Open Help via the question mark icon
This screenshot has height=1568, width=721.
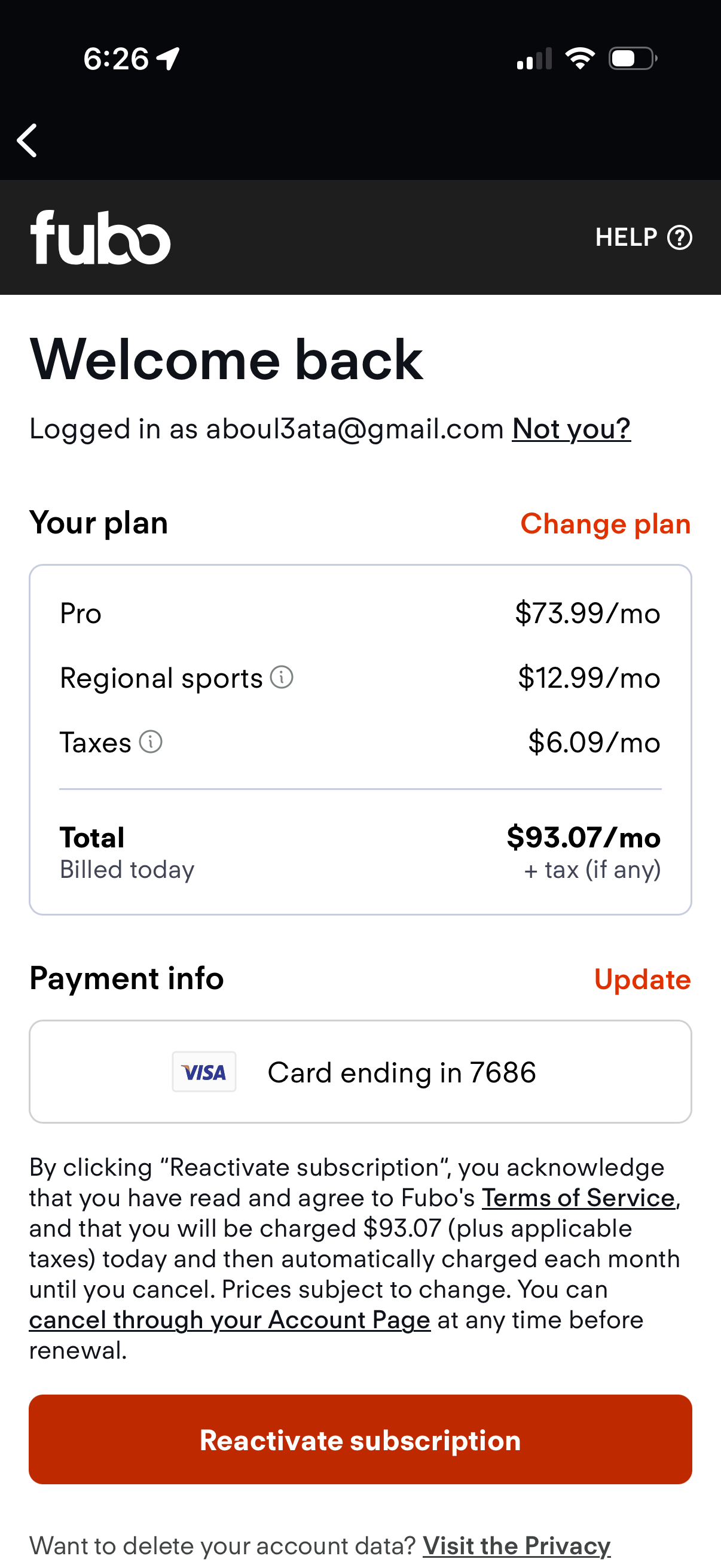[680, 237]
